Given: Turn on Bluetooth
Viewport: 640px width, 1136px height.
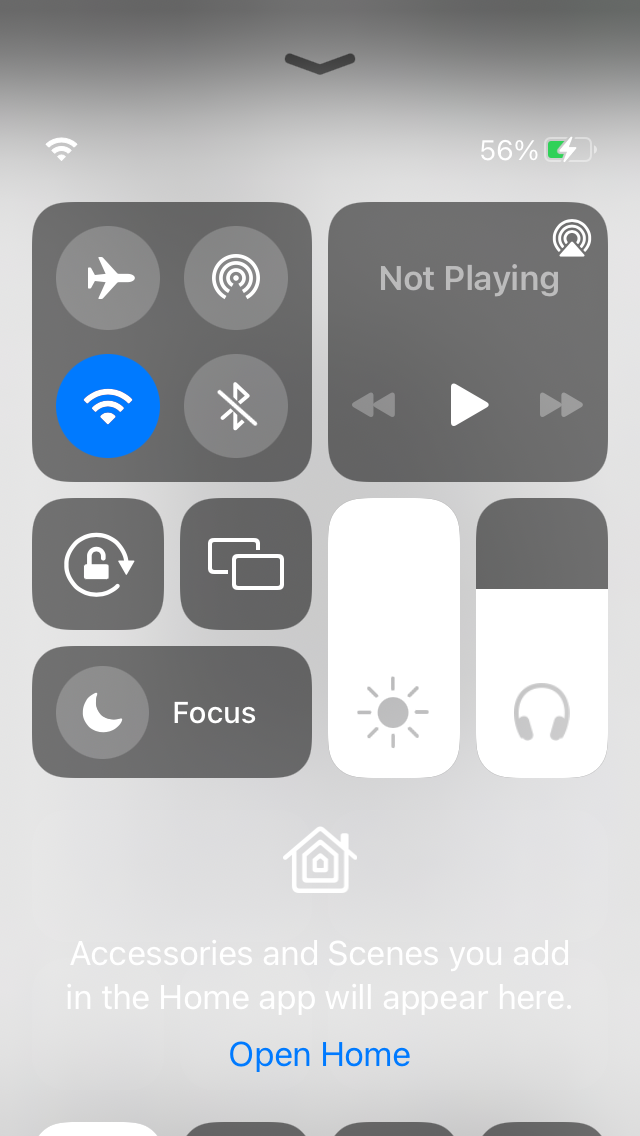Looking at the screenshot, I should (236, 406).
